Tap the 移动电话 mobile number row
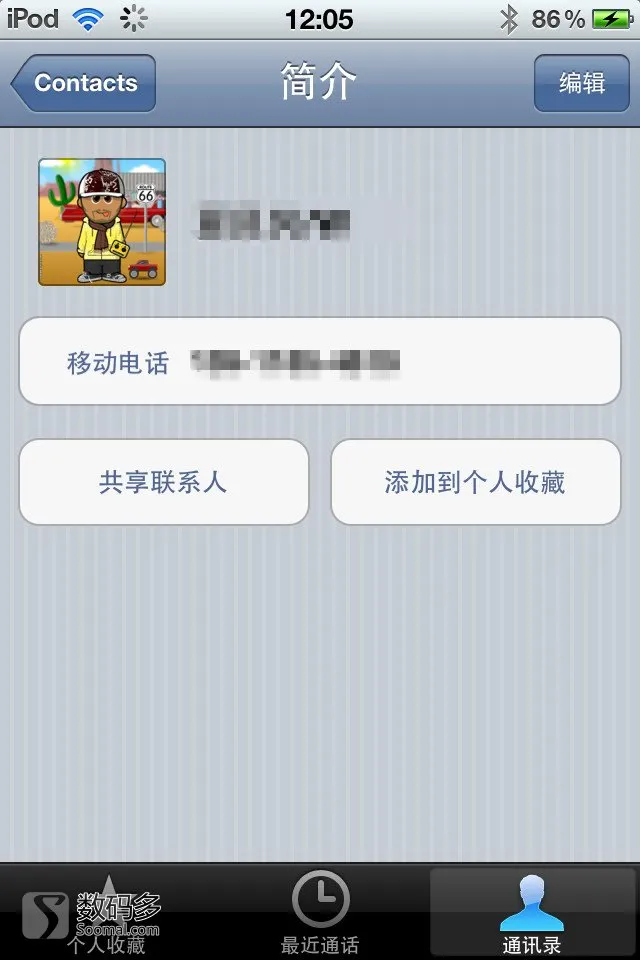The image size is (640, 960). (320, 362)
